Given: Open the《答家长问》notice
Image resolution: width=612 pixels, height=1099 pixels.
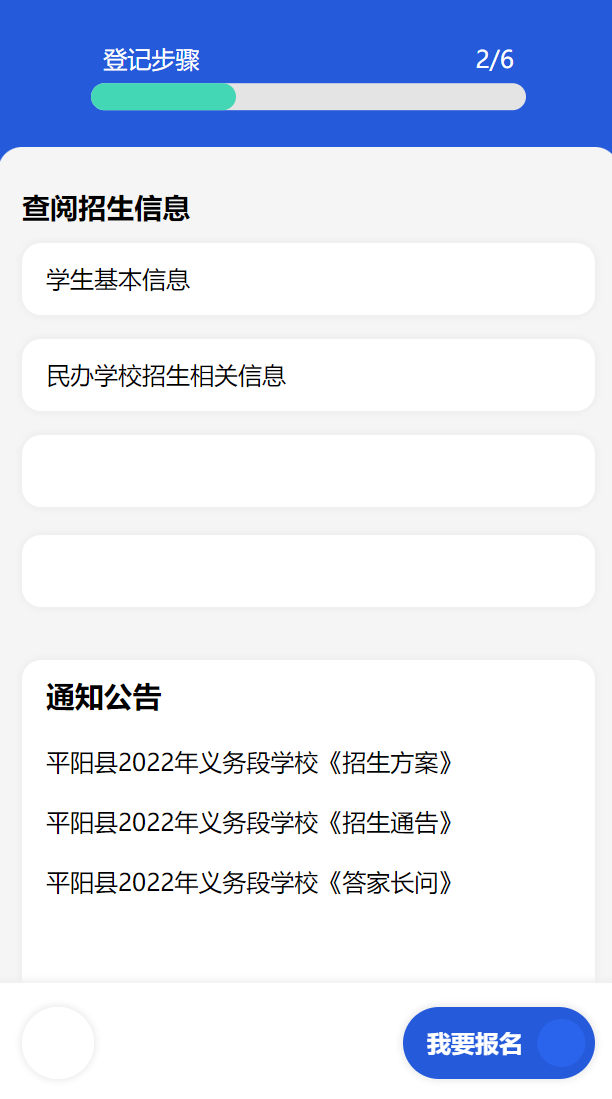Looking at the screenshot, I should pos(250,884).
